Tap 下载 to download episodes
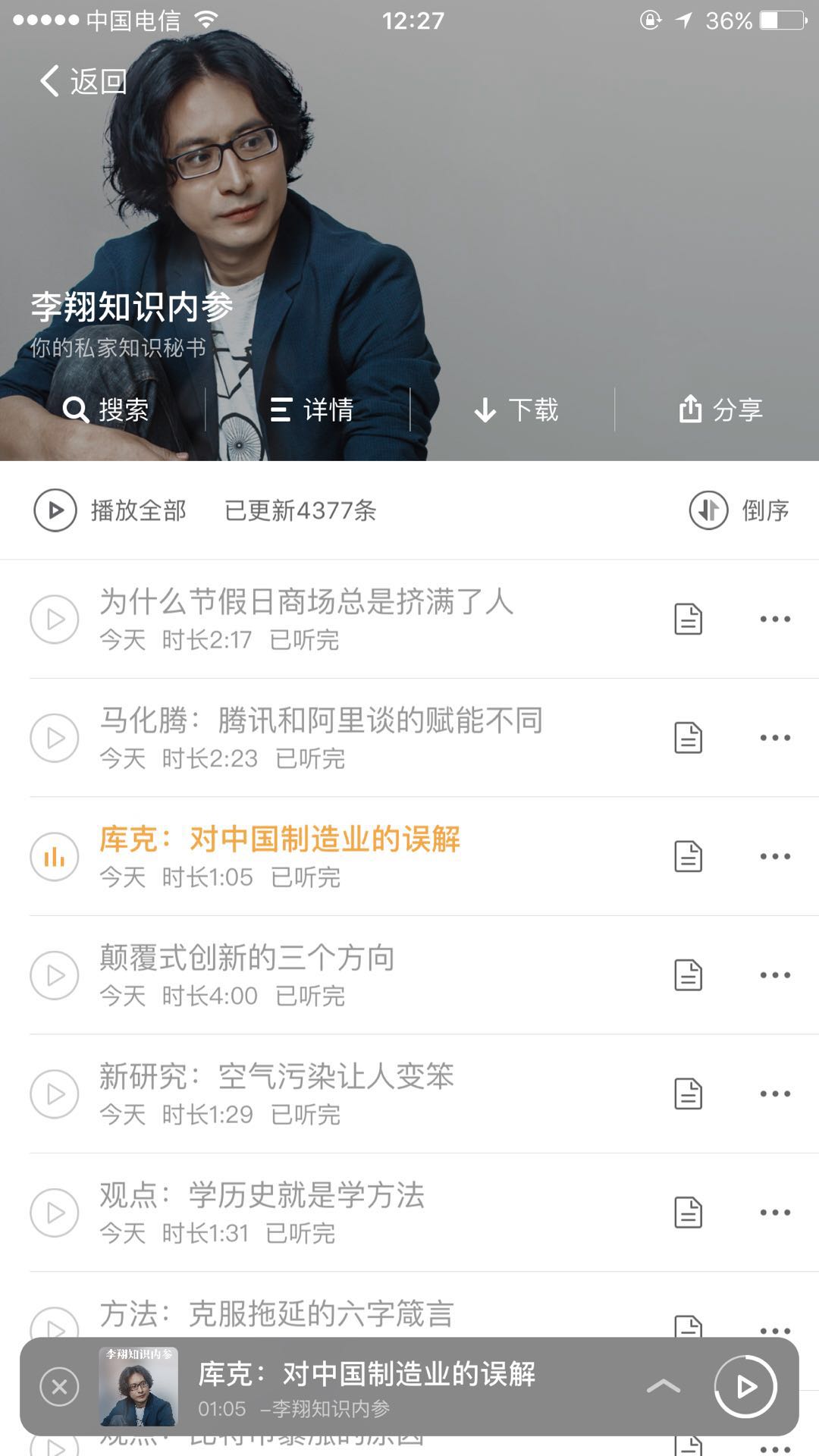This screenshot has width=819, height=1456. point(516,410)
